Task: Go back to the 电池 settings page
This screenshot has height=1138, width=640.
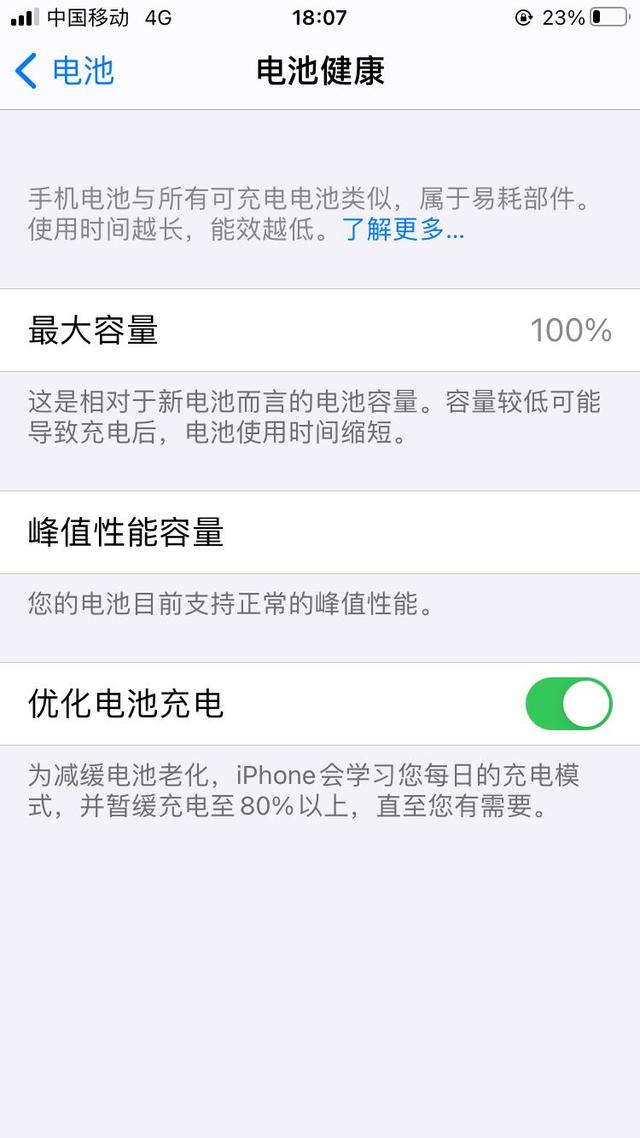Action: point(64,71)
